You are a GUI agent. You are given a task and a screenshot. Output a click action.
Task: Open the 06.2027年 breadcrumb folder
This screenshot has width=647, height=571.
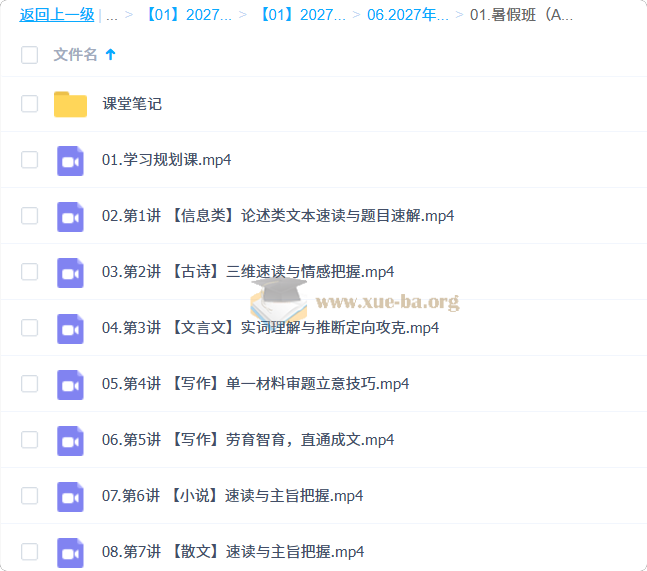click(x=407, y=15)
